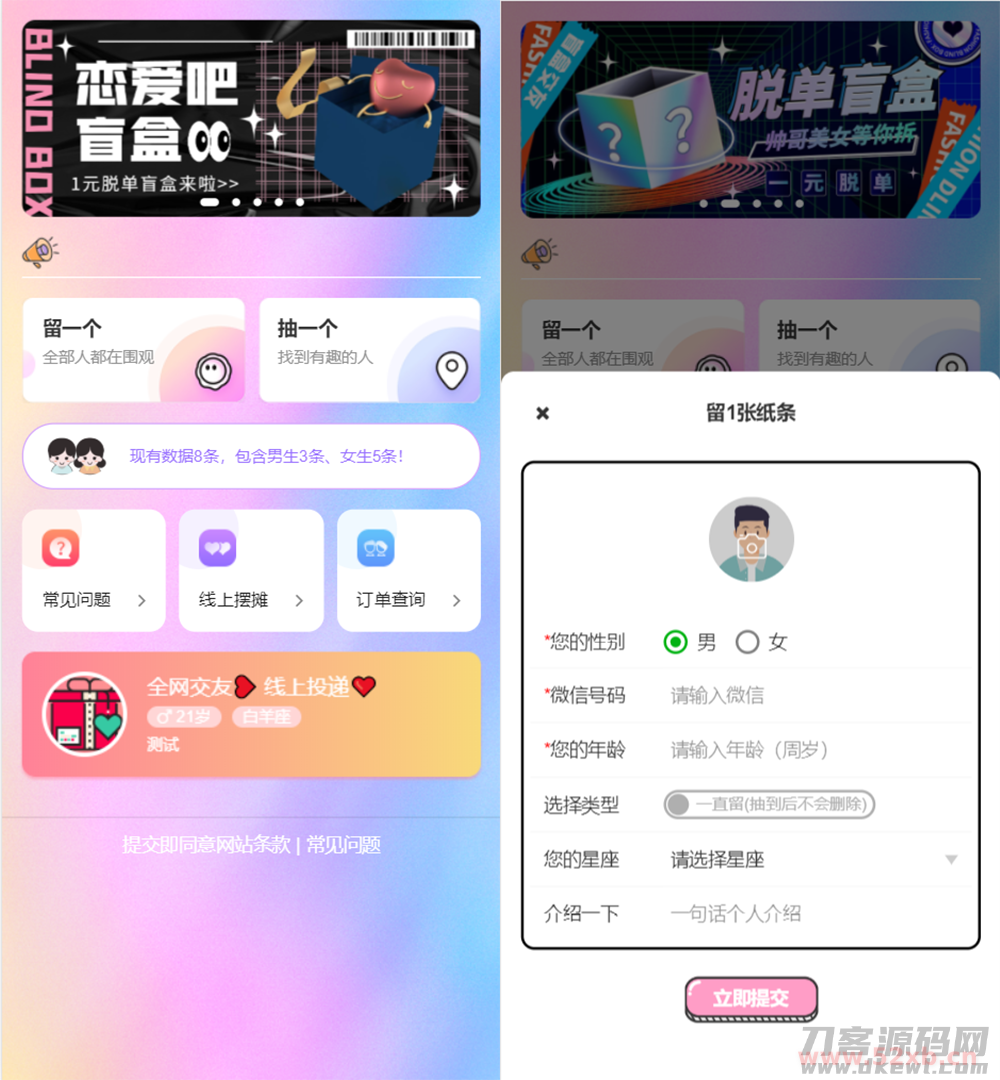The width and height of the screenshot is (1000, 1080).
Task: Tap the 微信号码 input field
Action: point(800,695)
